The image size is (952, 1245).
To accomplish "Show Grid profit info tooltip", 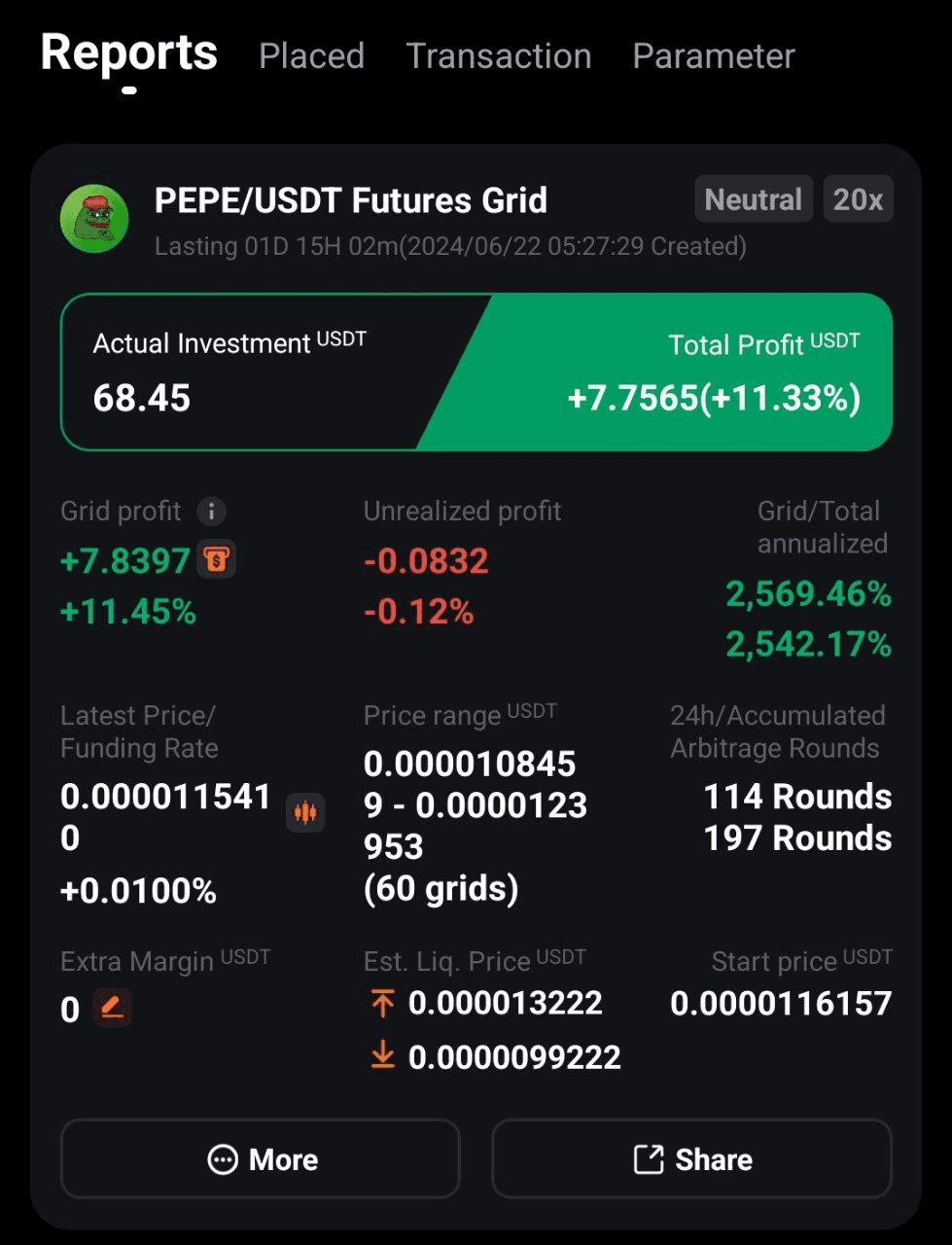I will coord(211,511).
